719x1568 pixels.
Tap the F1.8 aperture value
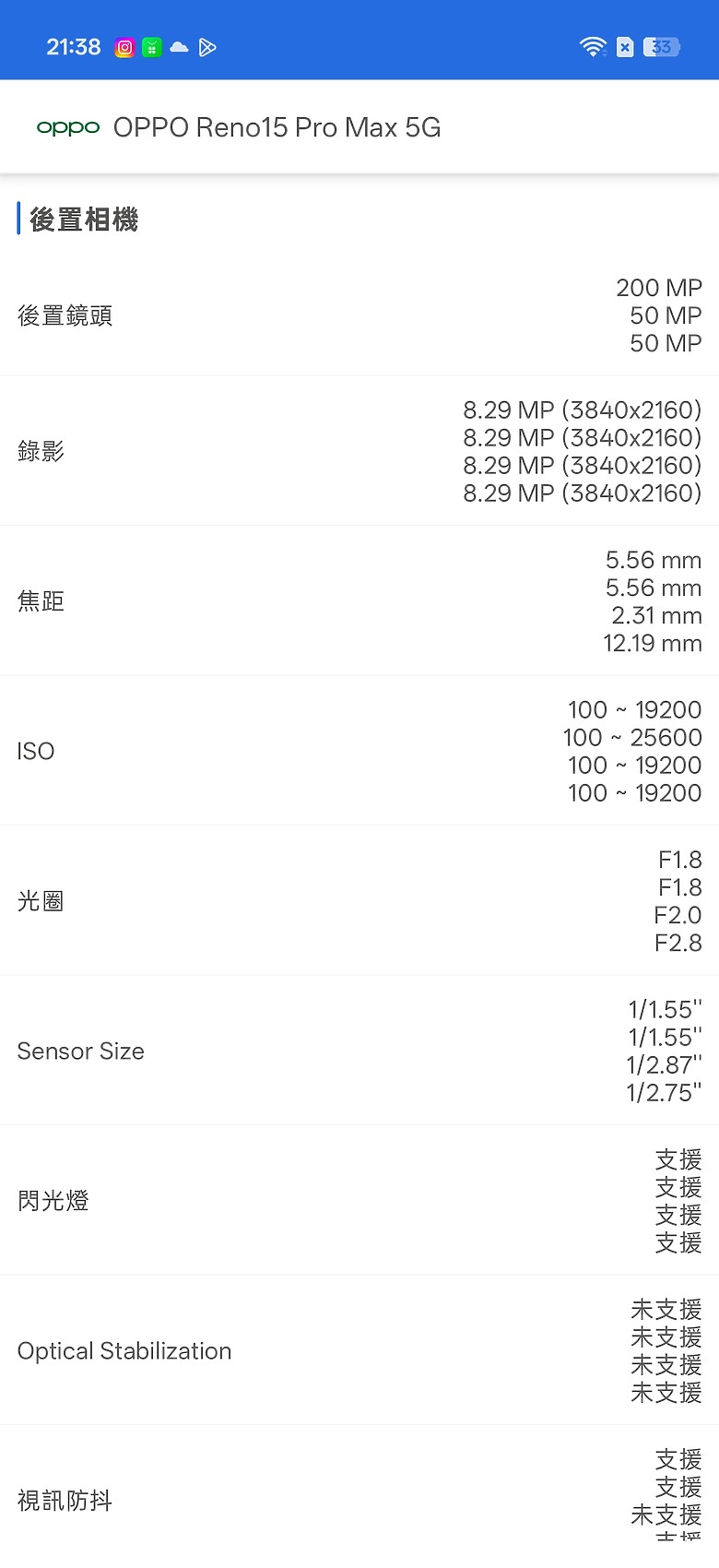click(x=679, y=860)
